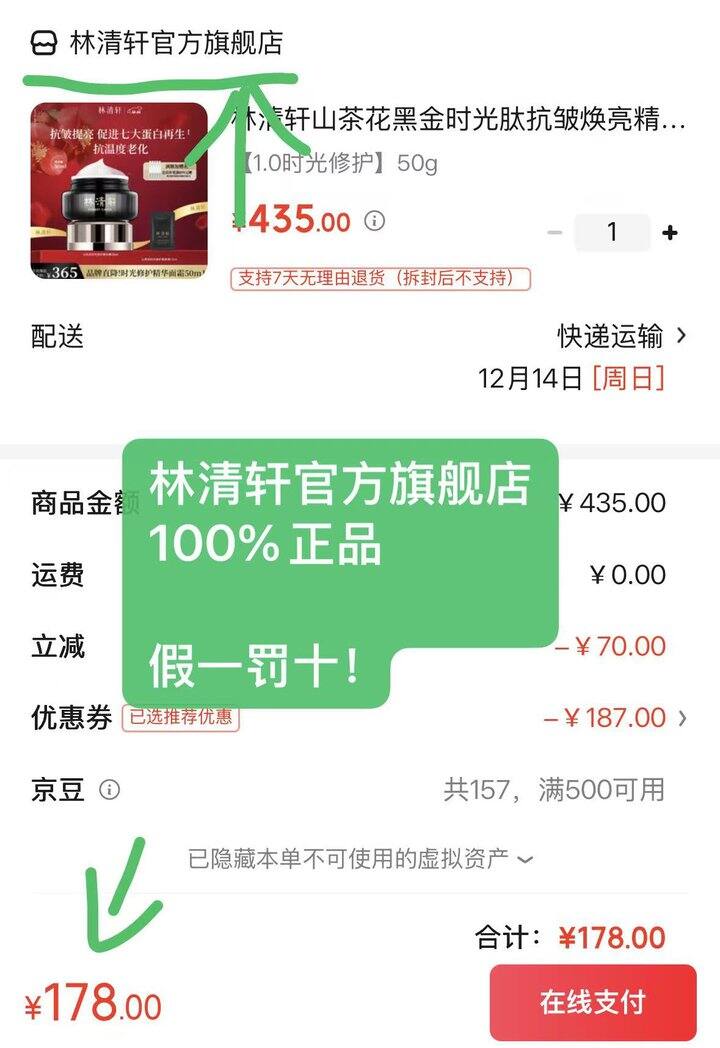The image size is (720, 1048).
Task: Tap the info icon beside the ¥435.00 price
Action: coord(375,220)
